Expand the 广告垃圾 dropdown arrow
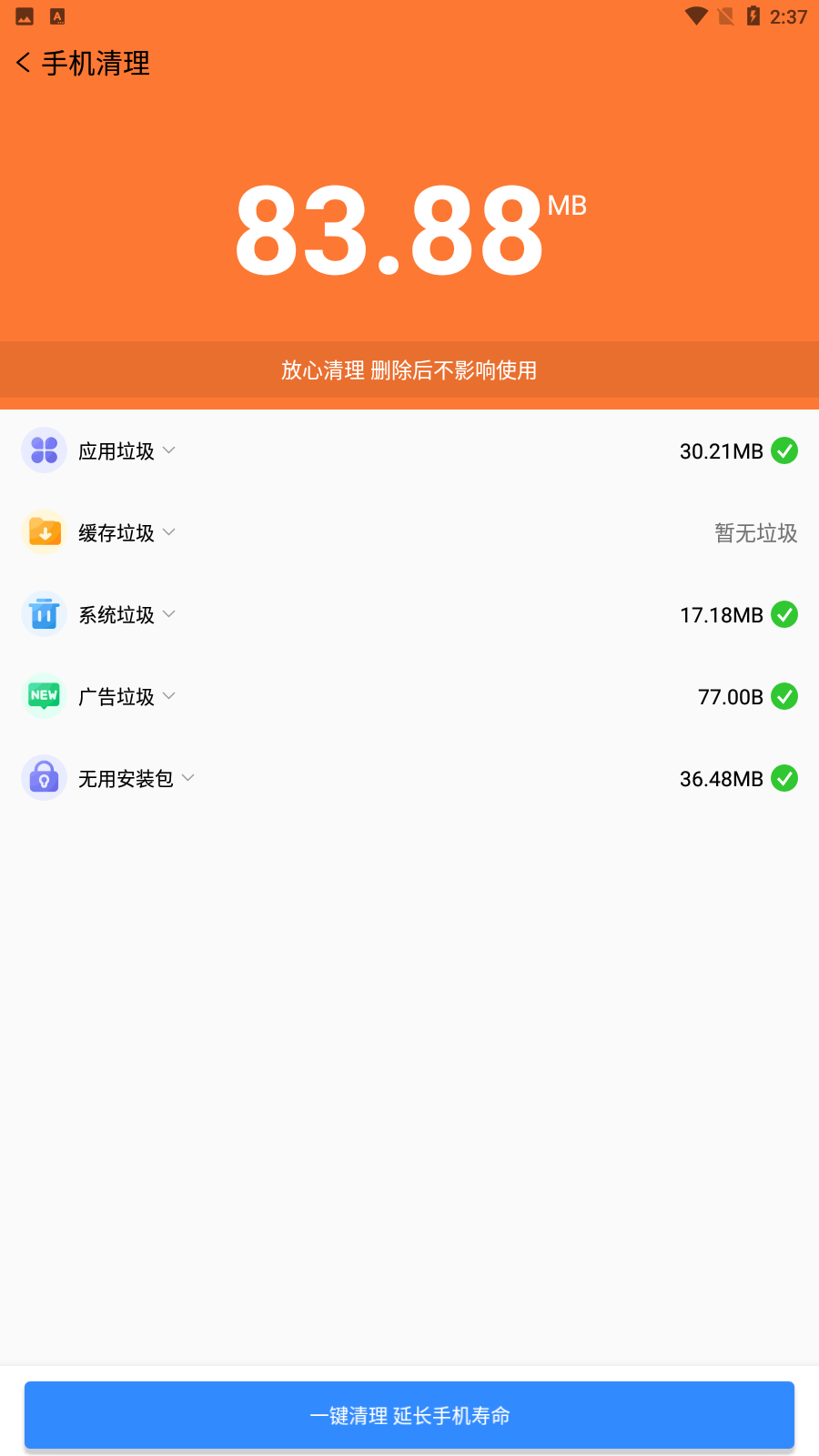Image resolution: width=819 pixels, height=1456 pixels. (x=170, y=697)
